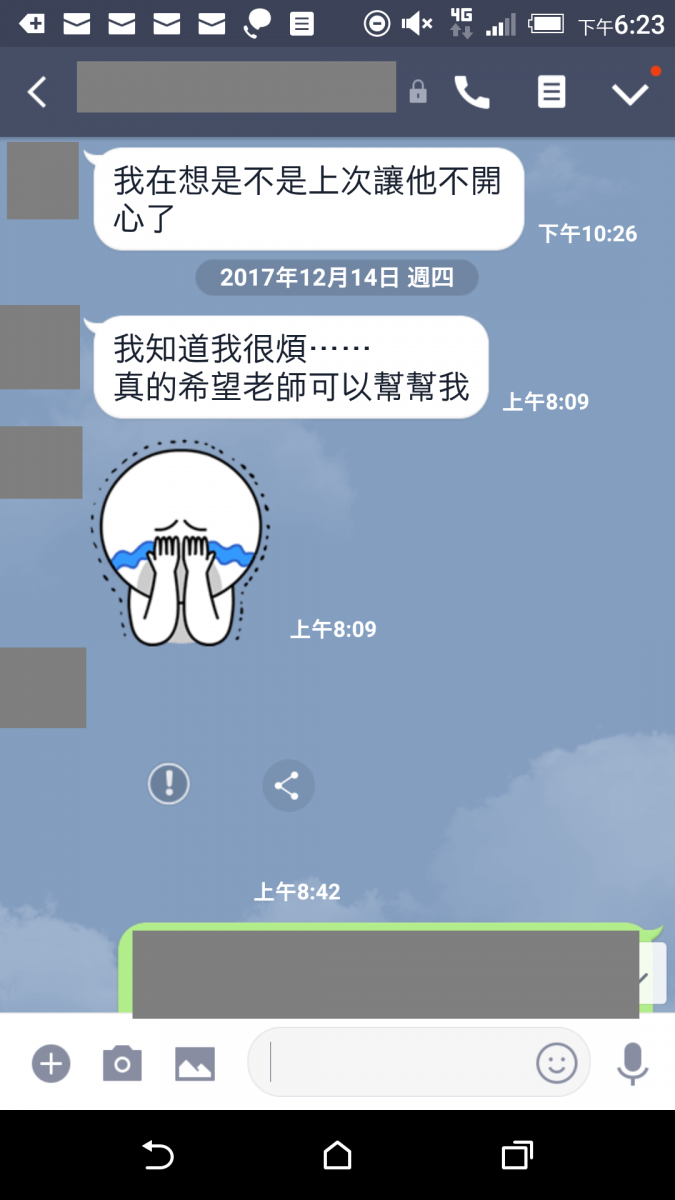Go back from this chat
Image resolution: width=675 pixels, height=1200 pixels.
tap(37, 92)
